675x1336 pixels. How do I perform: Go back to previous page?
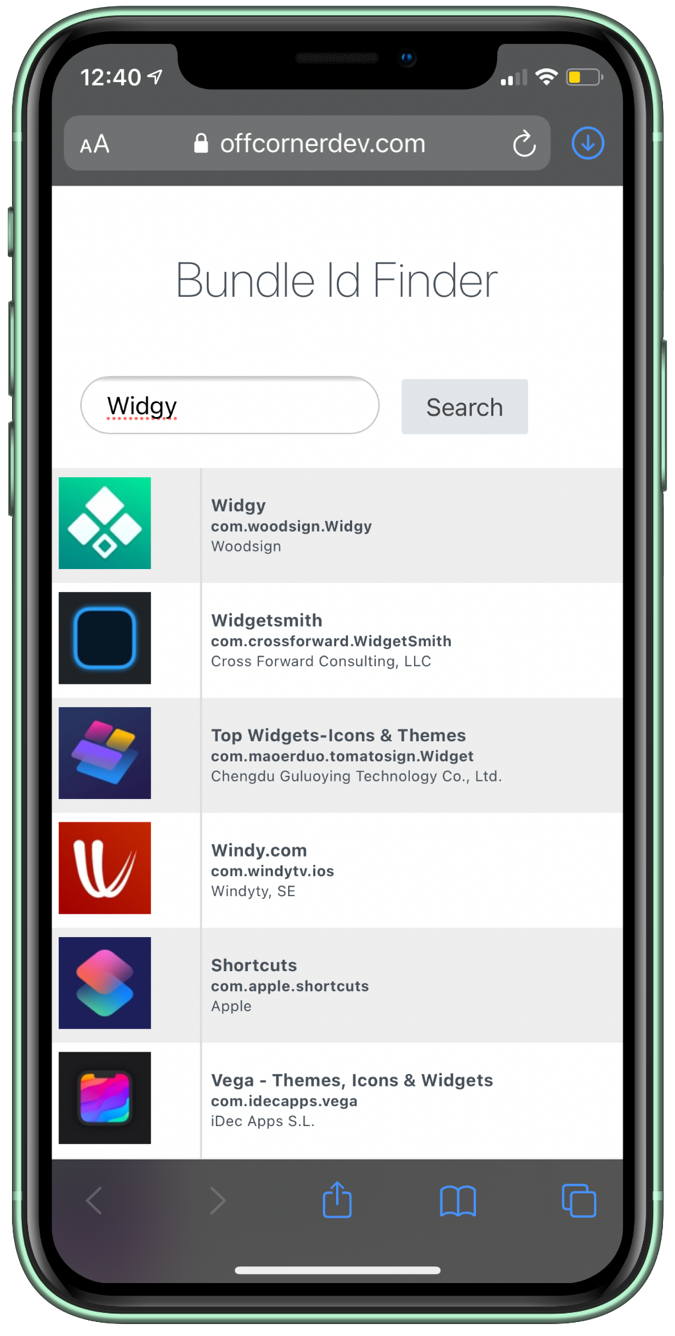(95, 1200)
